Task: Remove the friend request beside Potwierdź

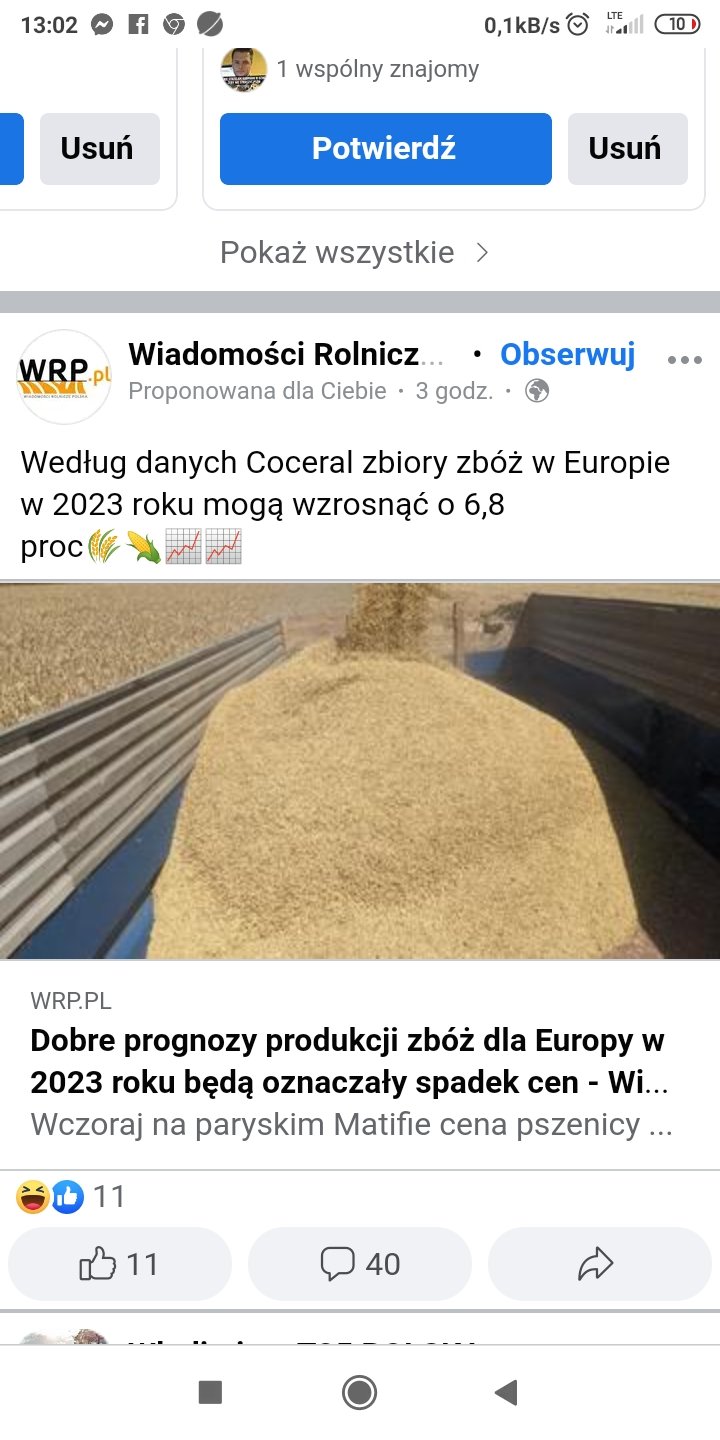Action: (627, 149)
